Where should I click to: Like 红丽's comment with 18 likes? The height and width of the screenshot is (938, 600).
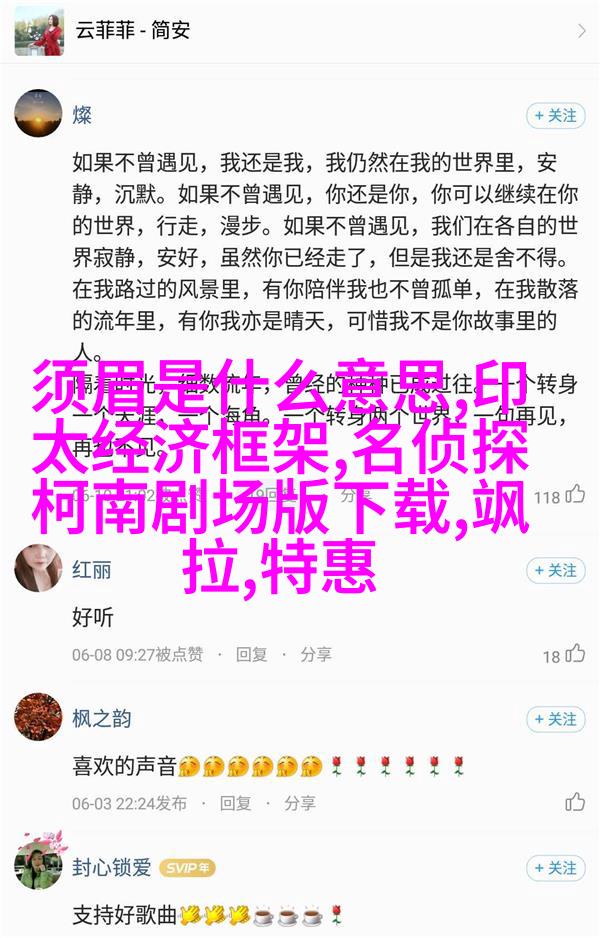tap(575, 655)
